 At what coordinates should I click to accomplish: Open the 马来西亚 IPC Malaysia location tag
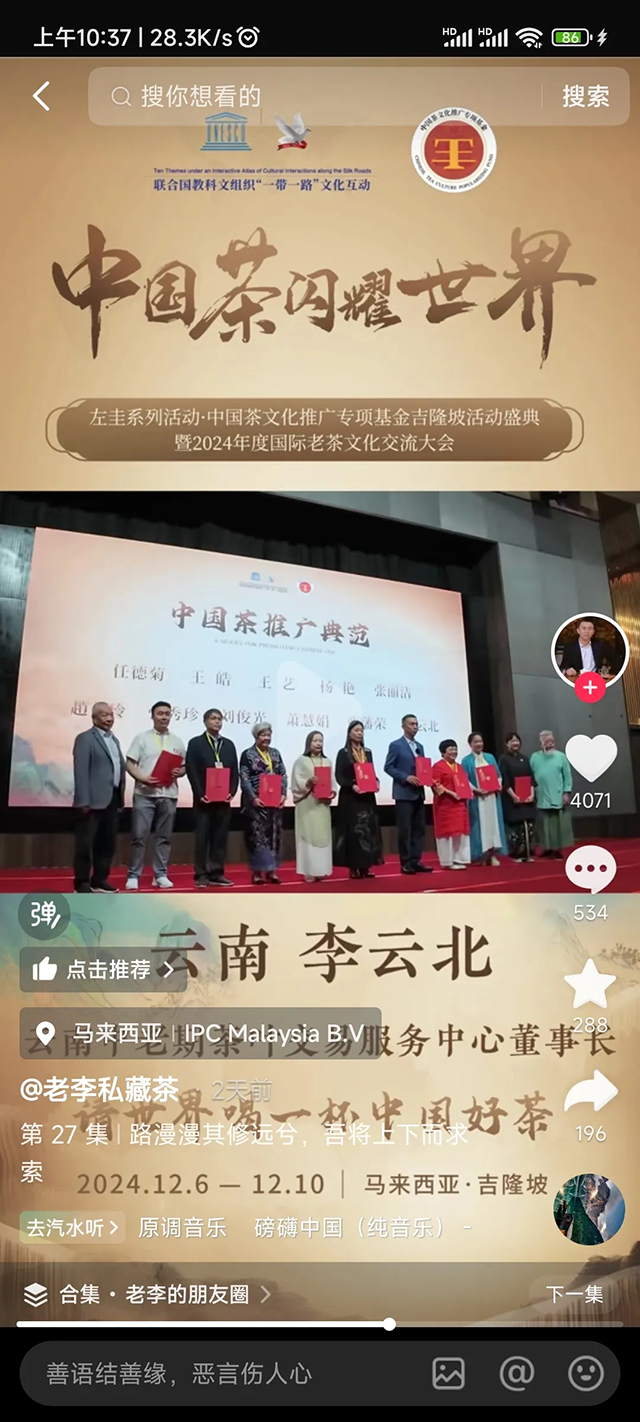[x=200, y=1033]
